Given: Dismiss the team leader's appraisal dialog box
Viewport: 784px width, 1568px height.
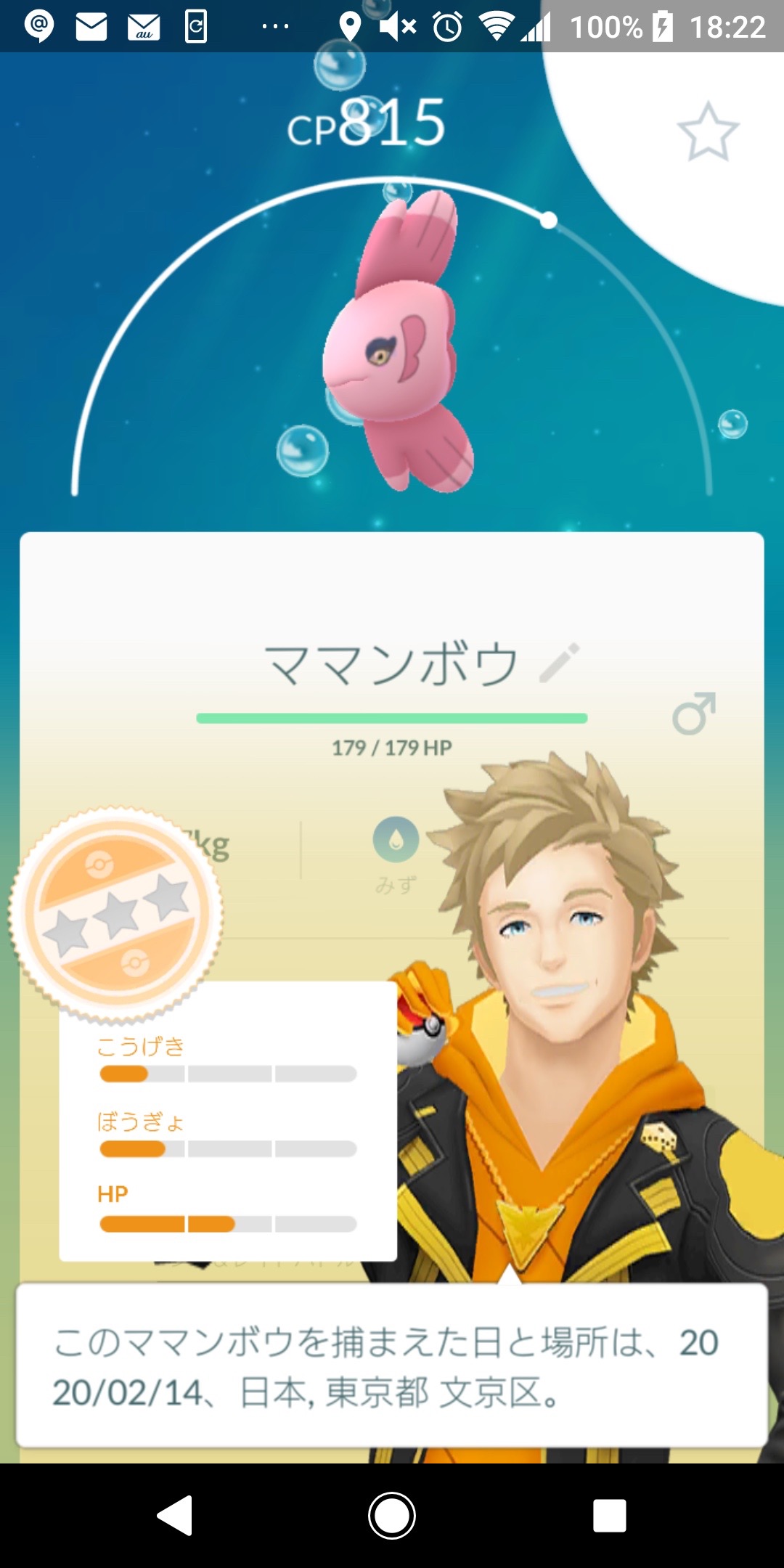Looking at the screenshot, I should pos(392,1366).
